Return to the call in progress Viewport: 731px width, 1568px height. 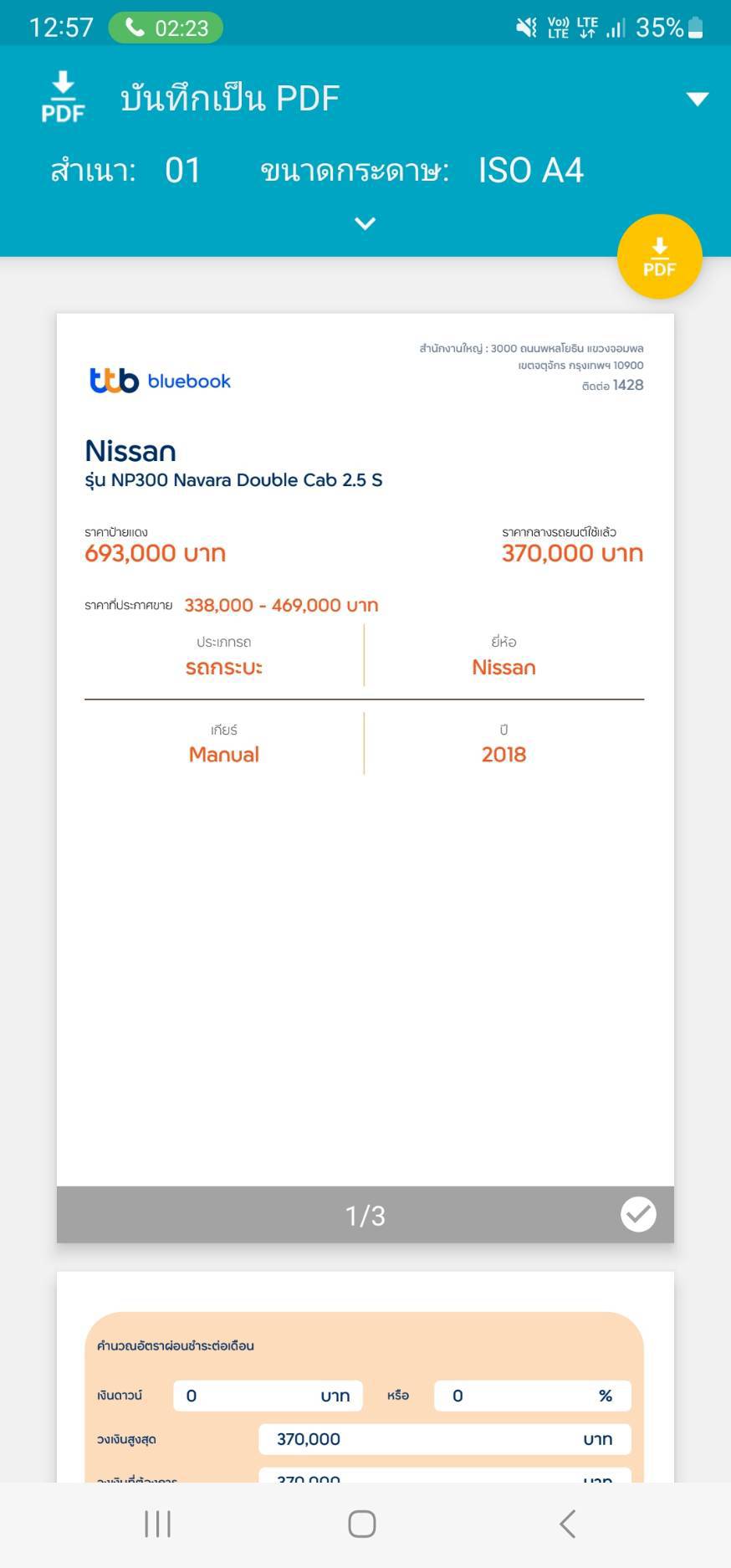[166, 28]
